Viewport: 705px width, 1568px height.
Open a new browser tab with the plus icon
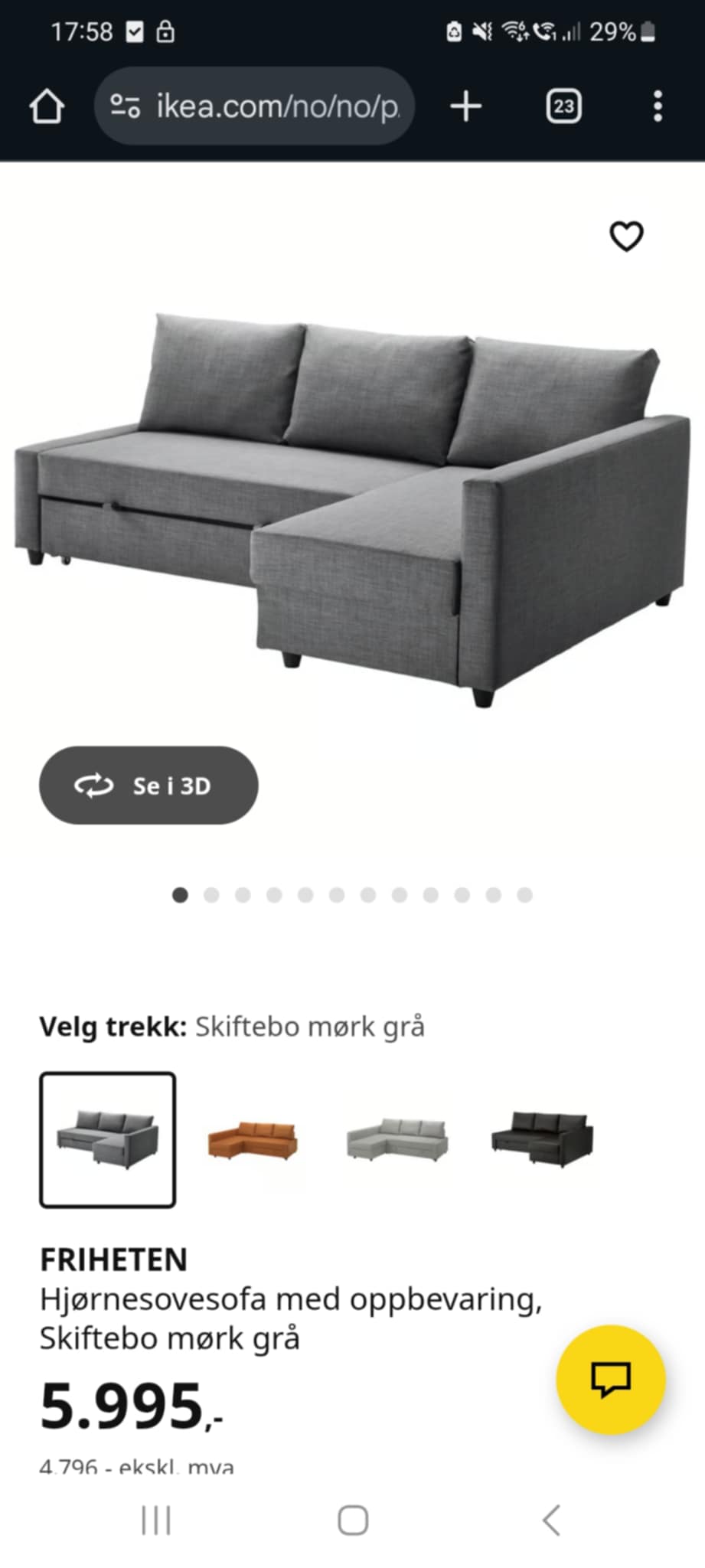pos(465,106)
